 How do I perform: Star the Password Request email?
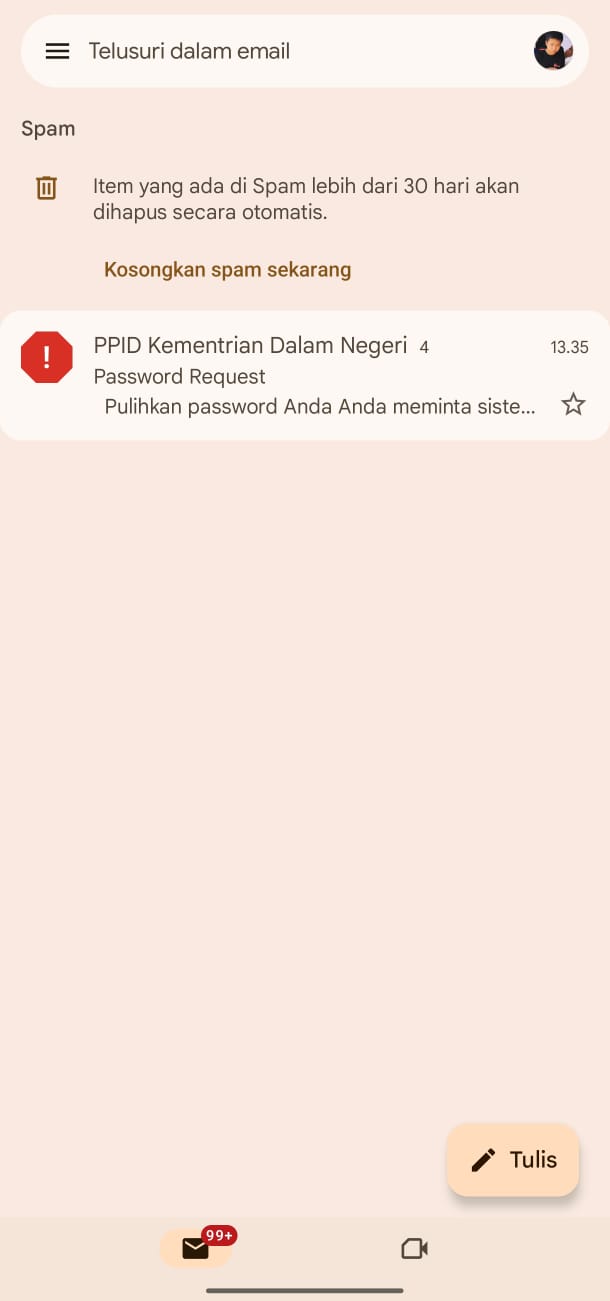coord(573,405)
